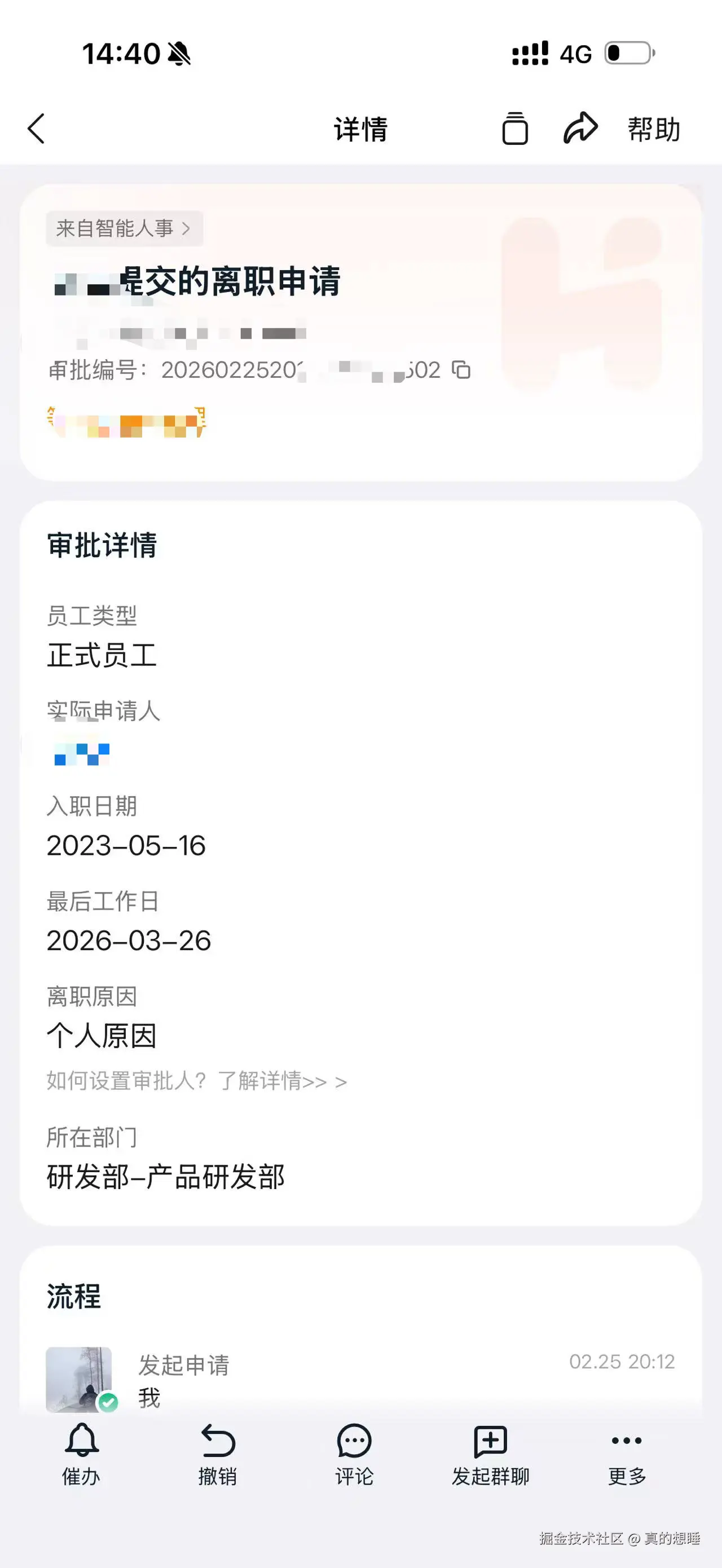Tap the save-to-drive icon in top bar

click(513, 128)
